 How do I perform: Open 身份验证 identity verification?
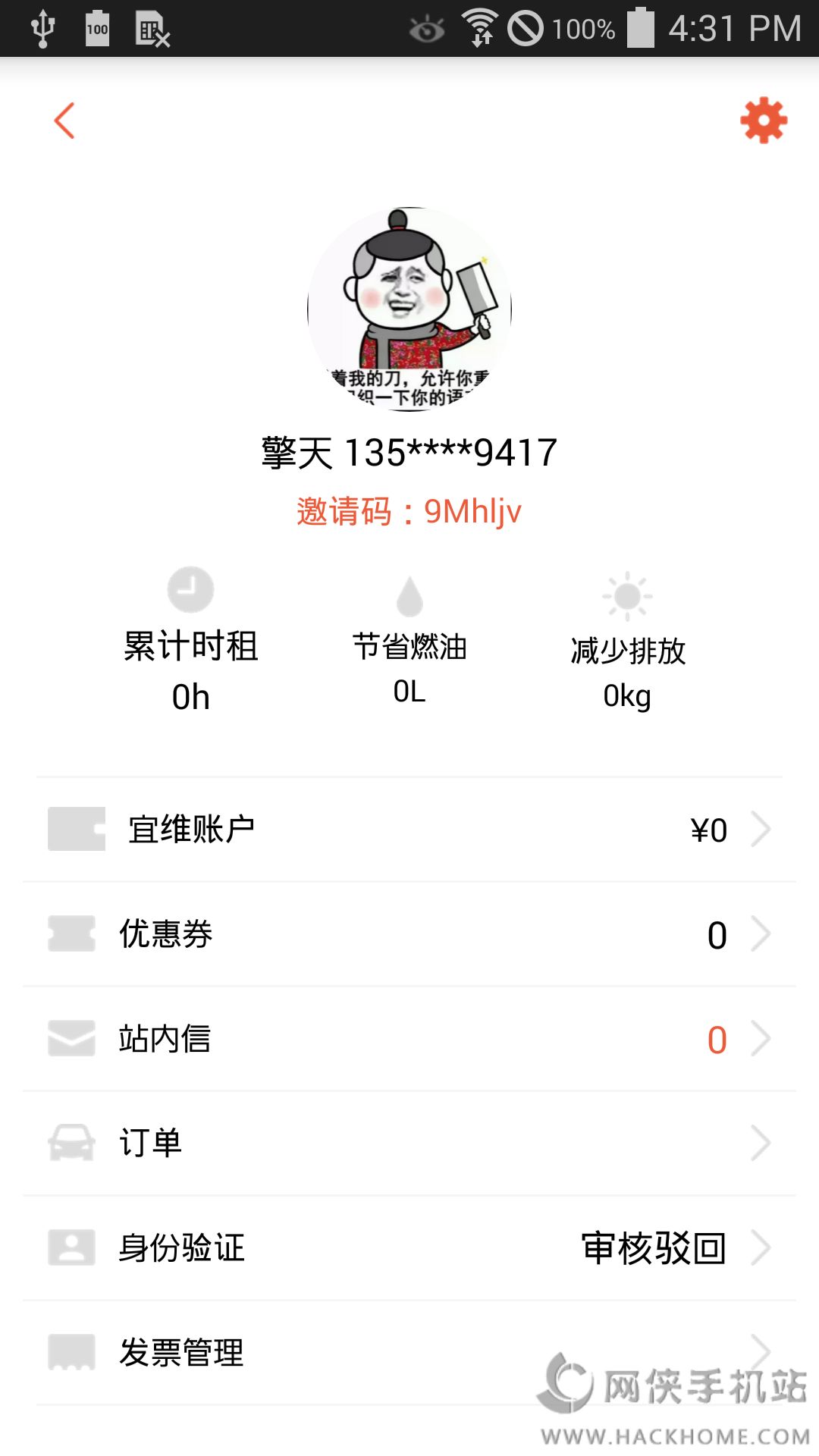(409, 1247)
